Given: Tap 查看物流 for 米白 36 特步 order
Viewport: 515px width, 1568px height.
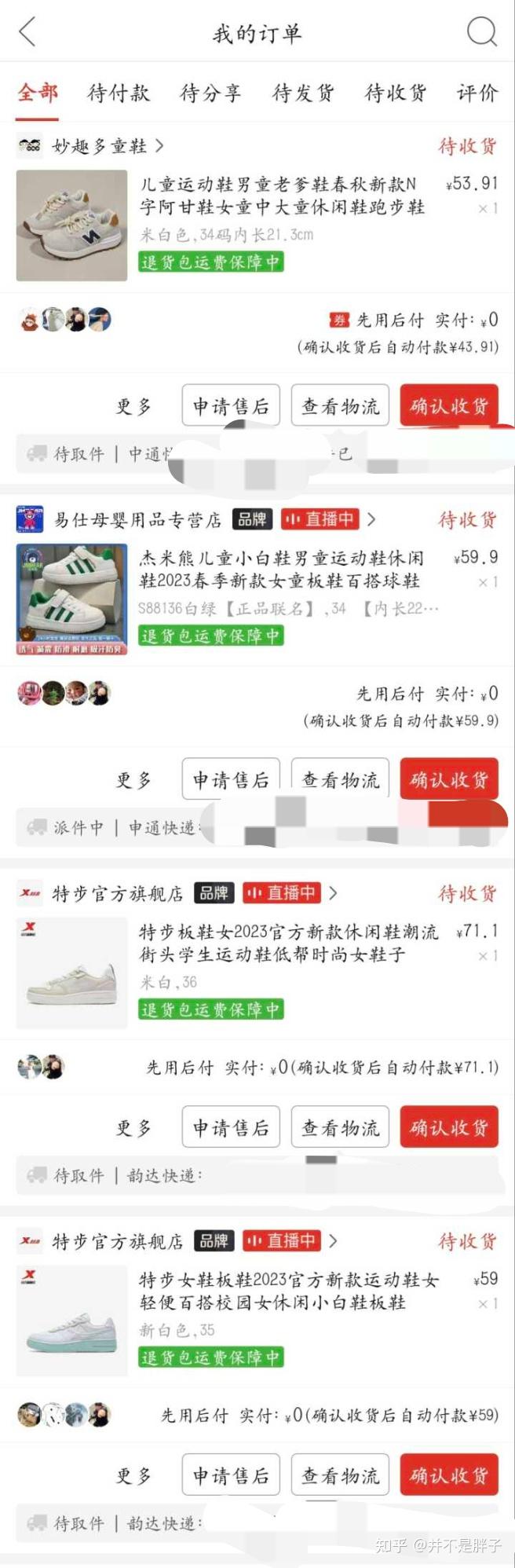Looking at the screenshot, I should coord(340,1128).
